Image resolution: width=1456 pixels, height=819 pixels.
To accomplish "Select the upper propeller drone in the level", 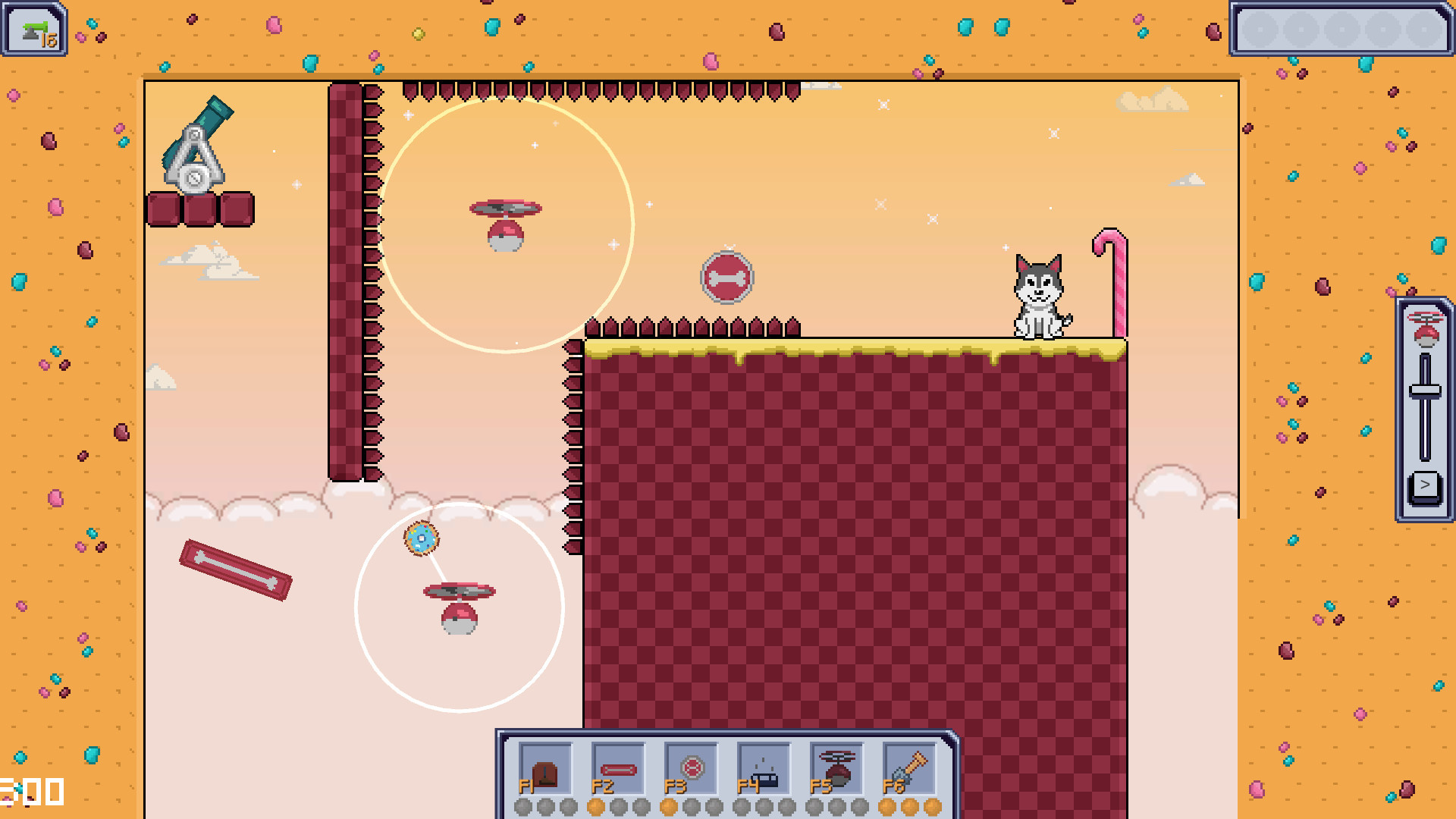I will (505, 224).
